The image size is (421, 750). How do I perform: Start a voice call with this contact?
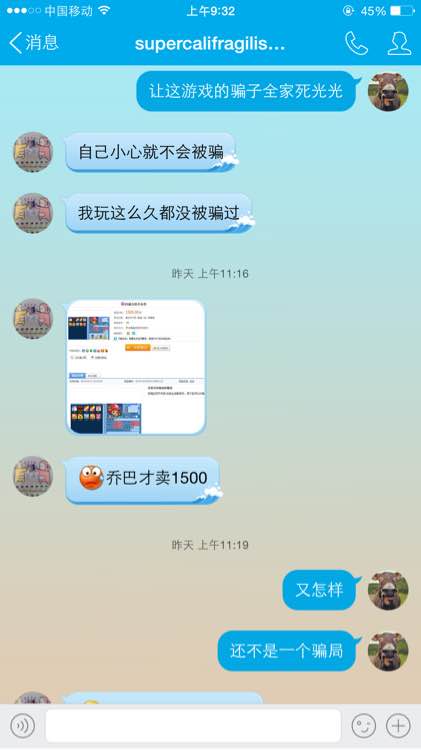tap(356, 44)
